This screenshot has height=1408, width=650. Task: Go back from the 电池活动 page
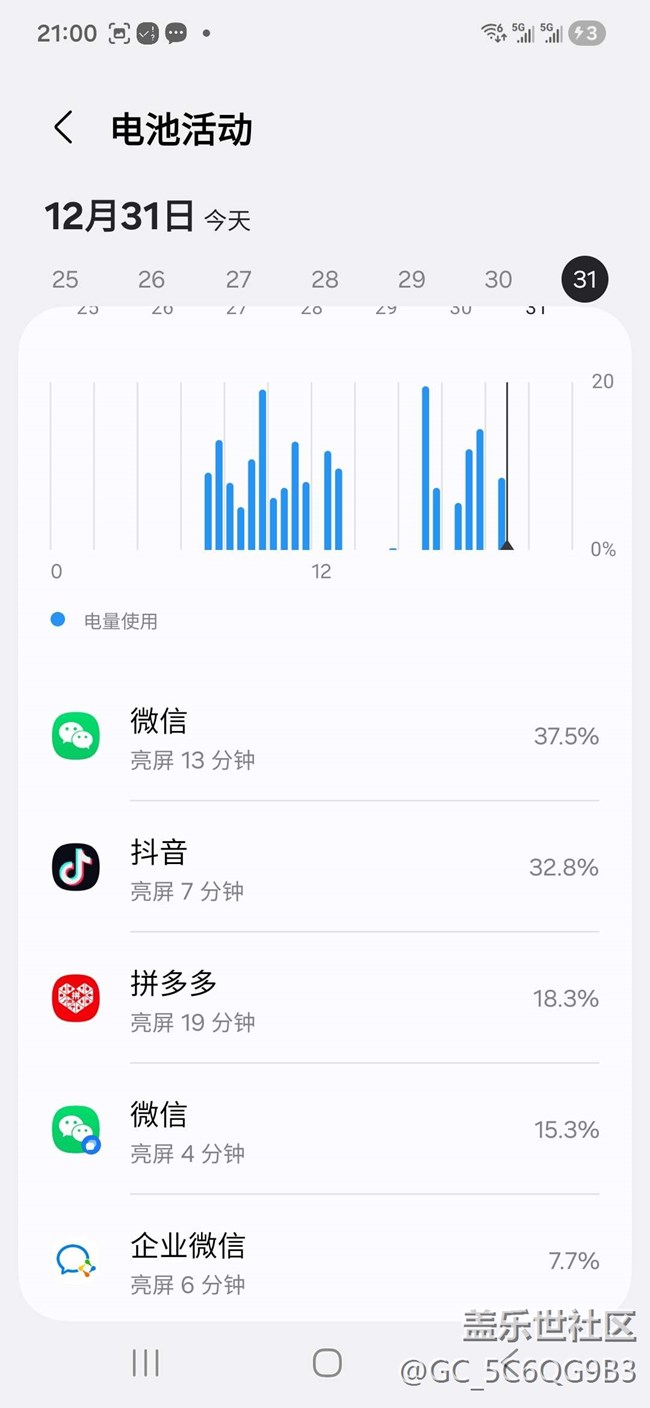pos(64,129)
